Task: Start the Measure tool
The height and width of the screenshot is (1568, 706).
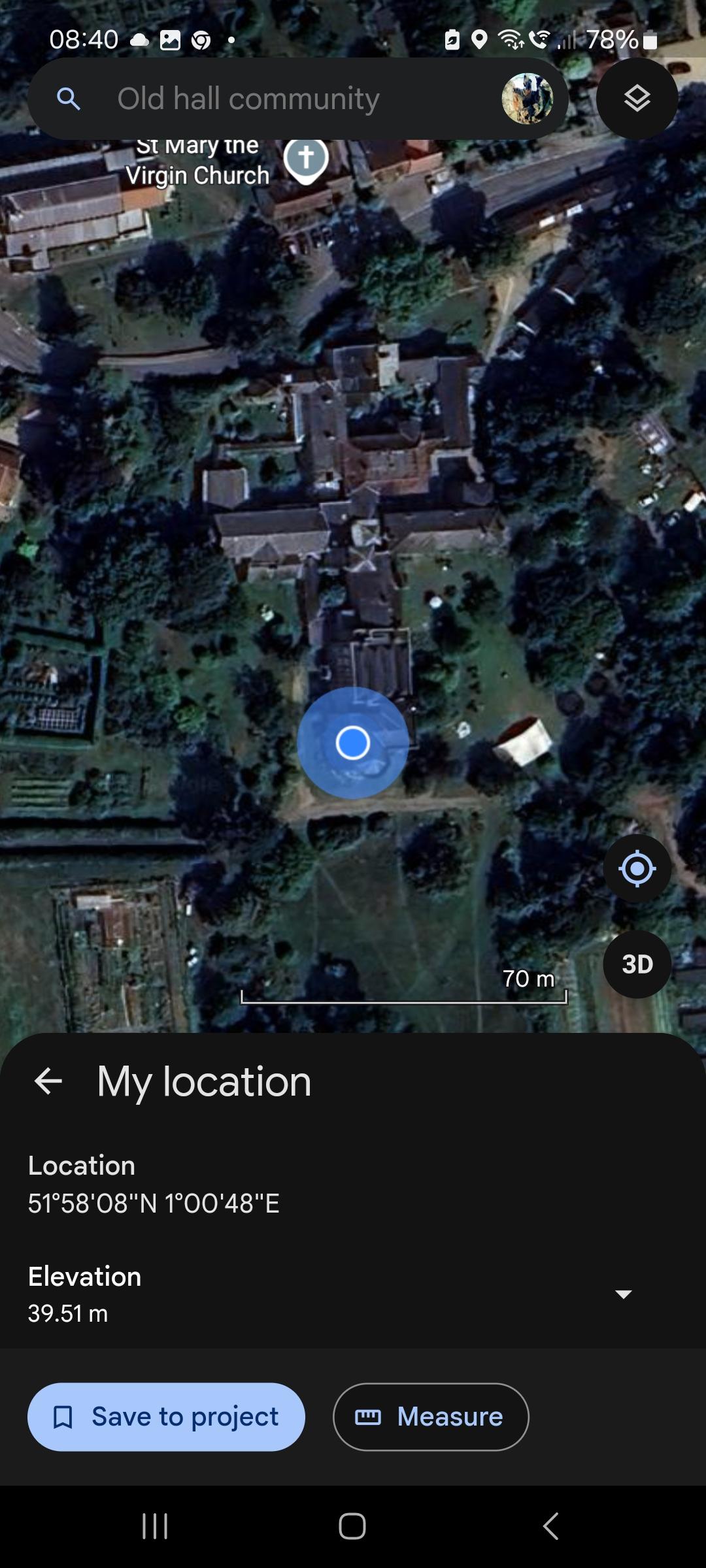Action: 431,1416
